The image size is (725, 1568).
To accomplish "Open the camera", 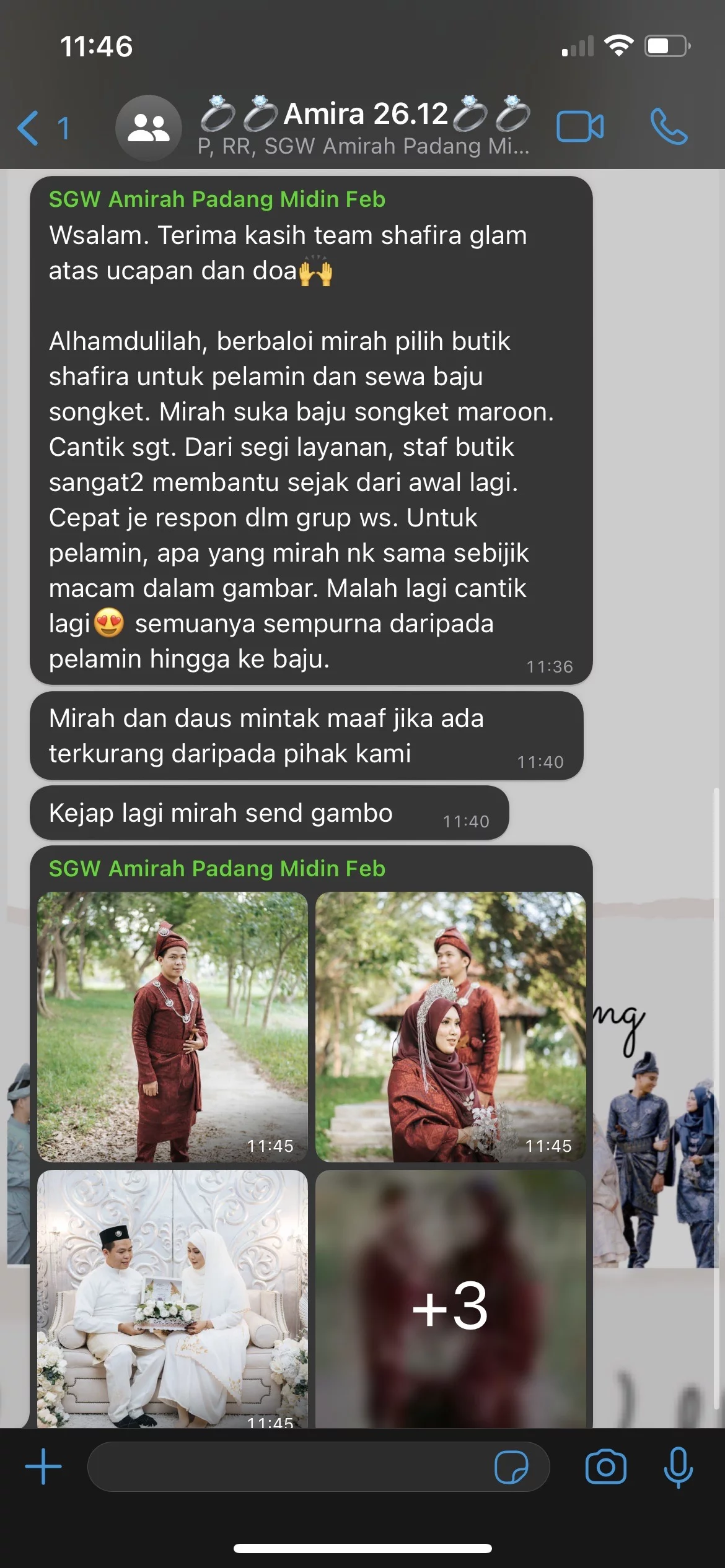I will pyautogui.click(x=605, y=1467).
